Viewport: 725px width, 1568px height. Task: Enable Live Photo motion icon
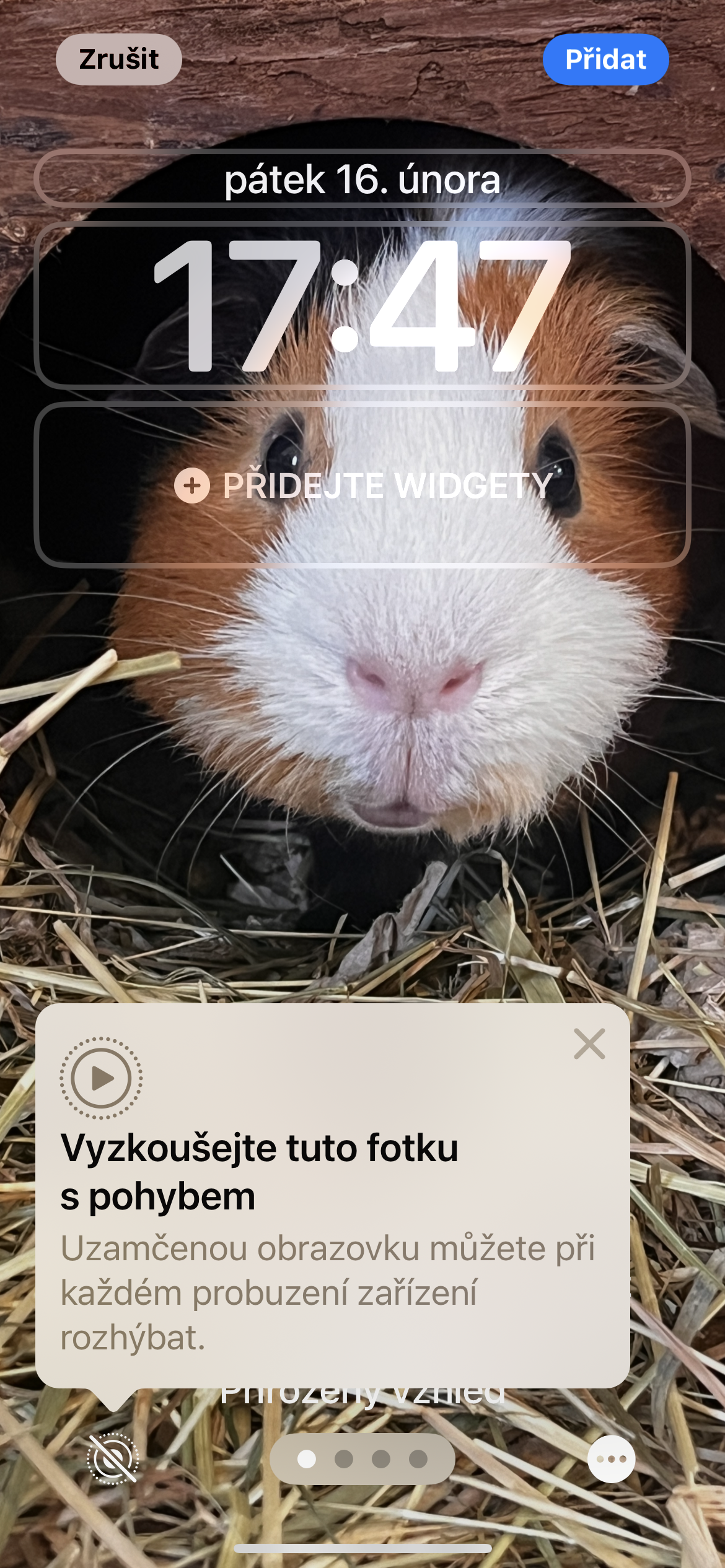tap(113, 1459)
